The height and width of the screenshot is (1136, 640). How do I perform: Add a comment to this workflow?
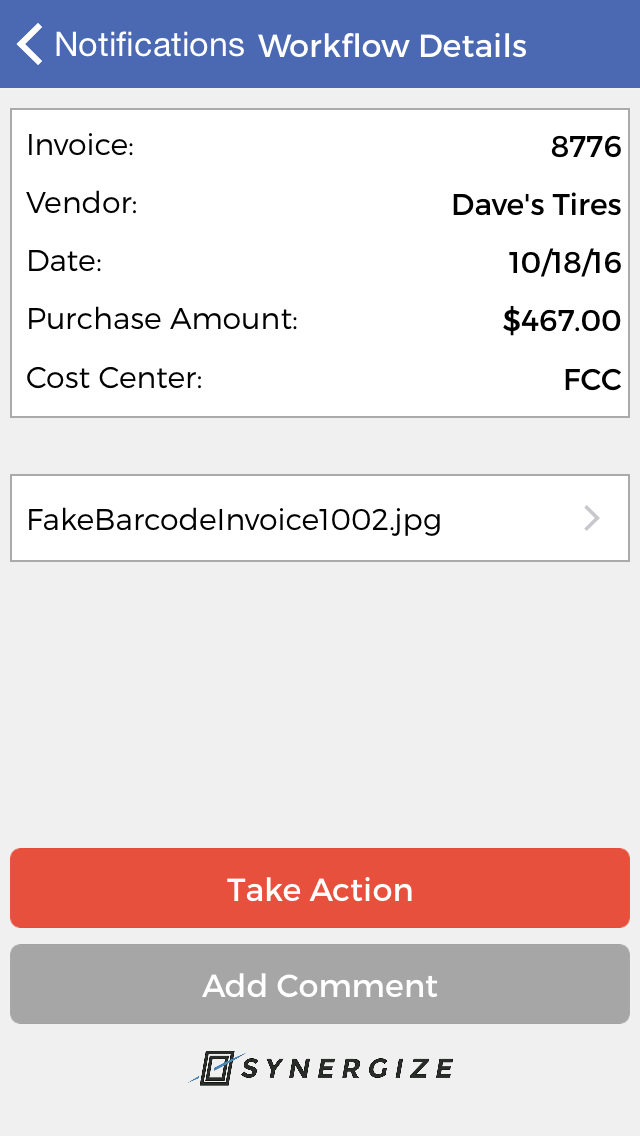point(320,985)
